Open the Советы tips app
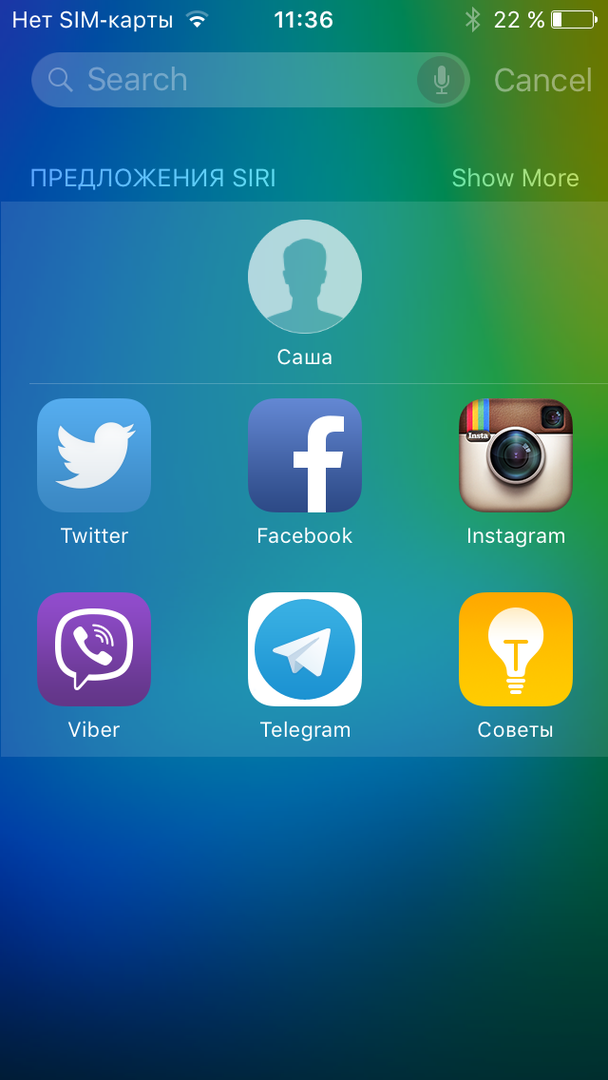This screenshot has height=1080, width=608. [516, 649]
